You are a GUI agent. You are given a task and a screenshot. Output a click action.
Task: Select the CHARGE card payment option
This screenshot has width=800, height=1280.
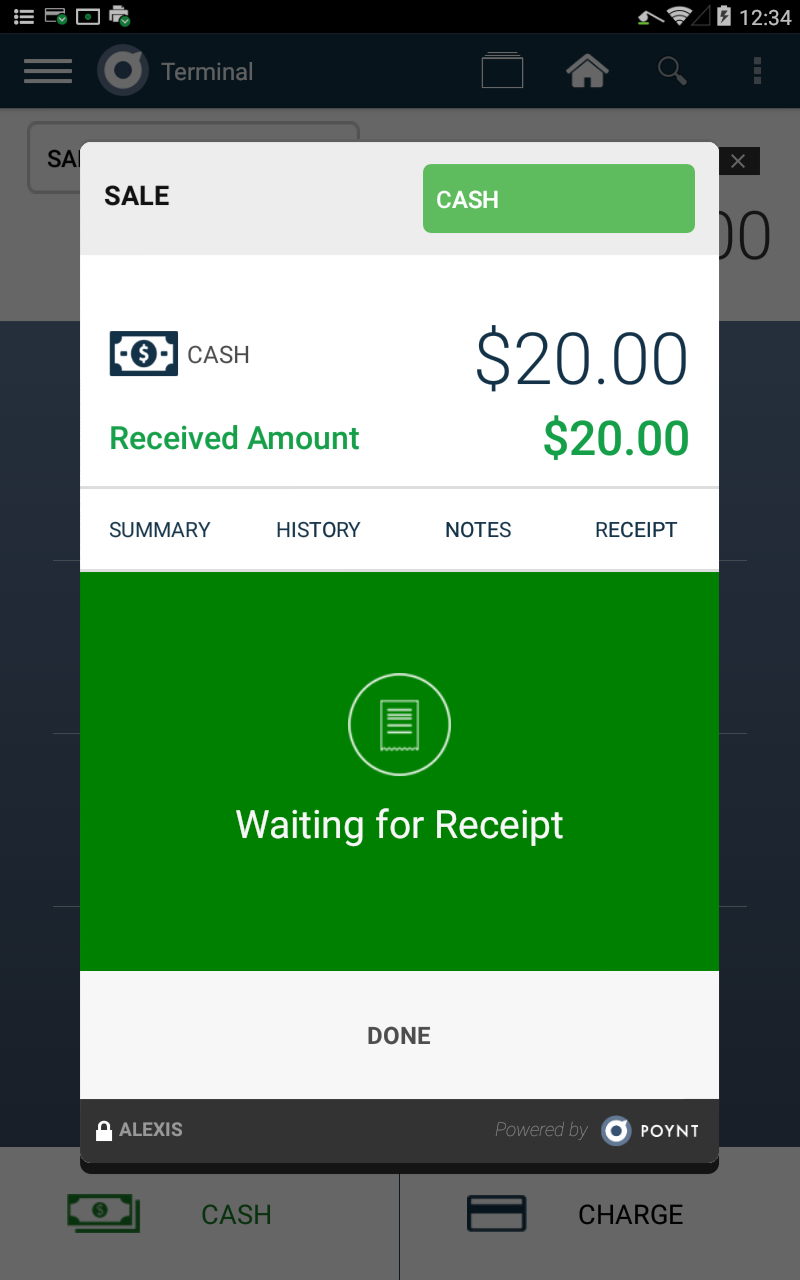coord(600,1214)
